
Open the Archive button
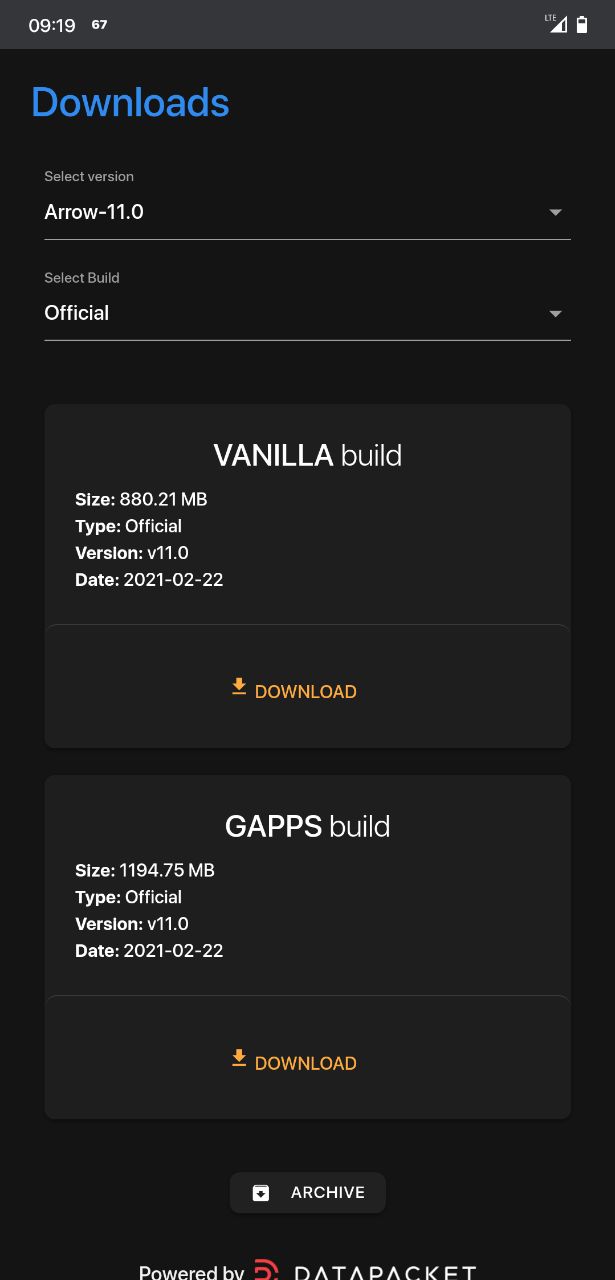tap(308, 1192)
